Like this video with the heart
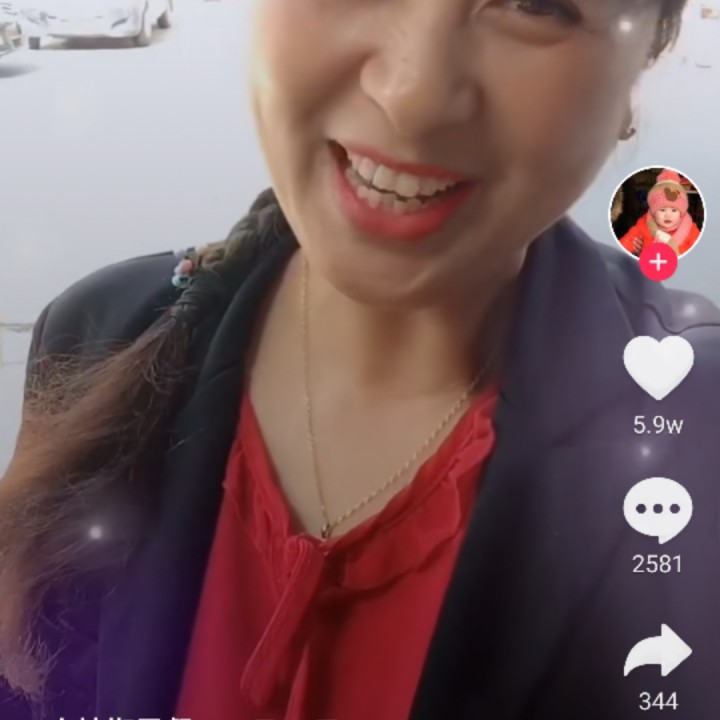The width and height of the screenshot is (720, 720). pyautogui.click(x=658, y=367)
